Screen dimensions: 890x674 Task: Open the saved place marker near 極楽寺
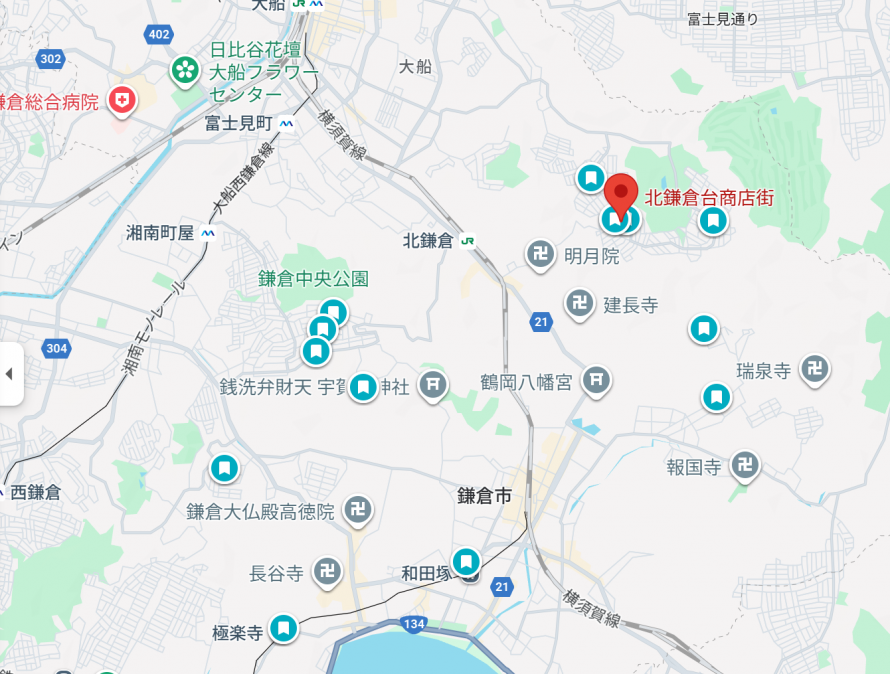284,628
